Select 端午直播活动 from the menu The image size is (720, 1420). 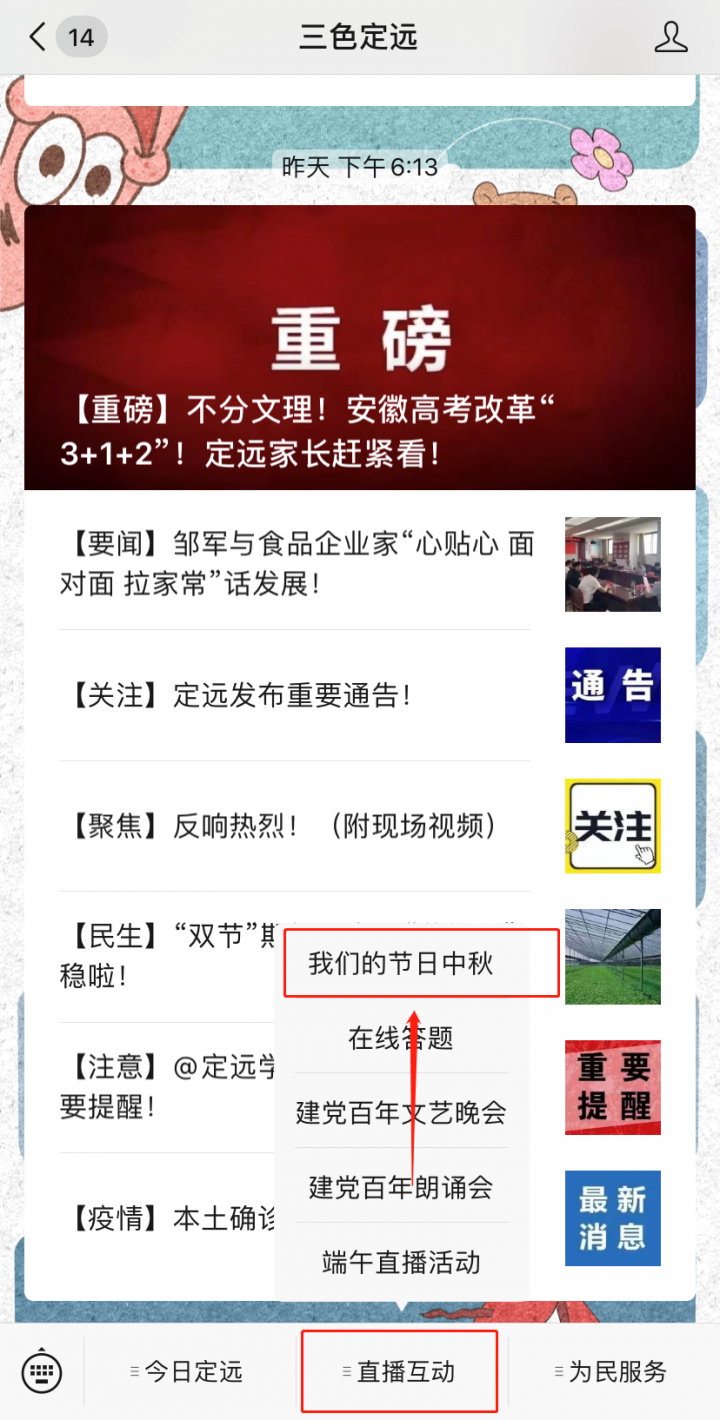click(401, 1262)
